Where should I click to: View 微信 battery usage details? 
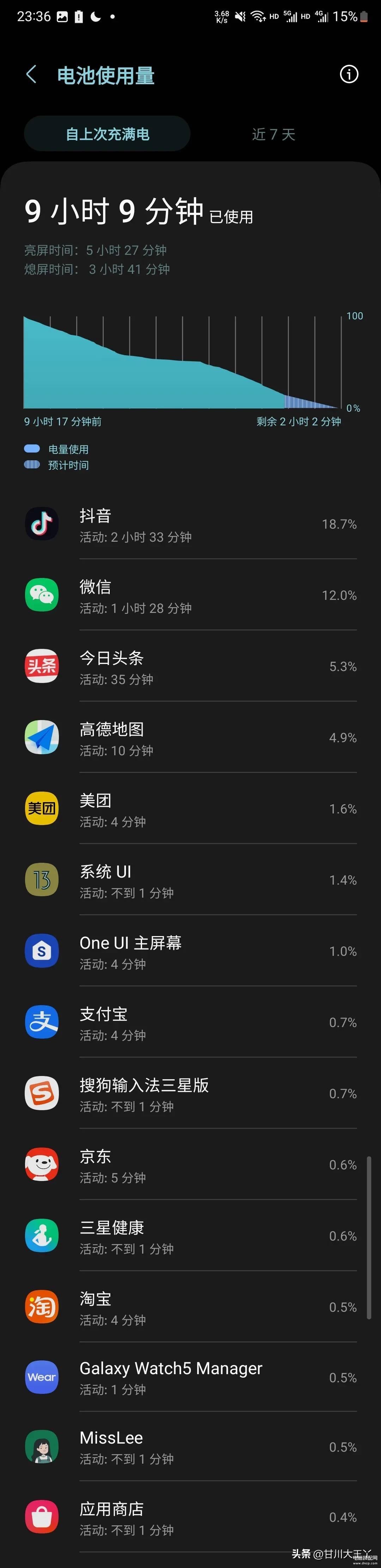tap(190, 596)
